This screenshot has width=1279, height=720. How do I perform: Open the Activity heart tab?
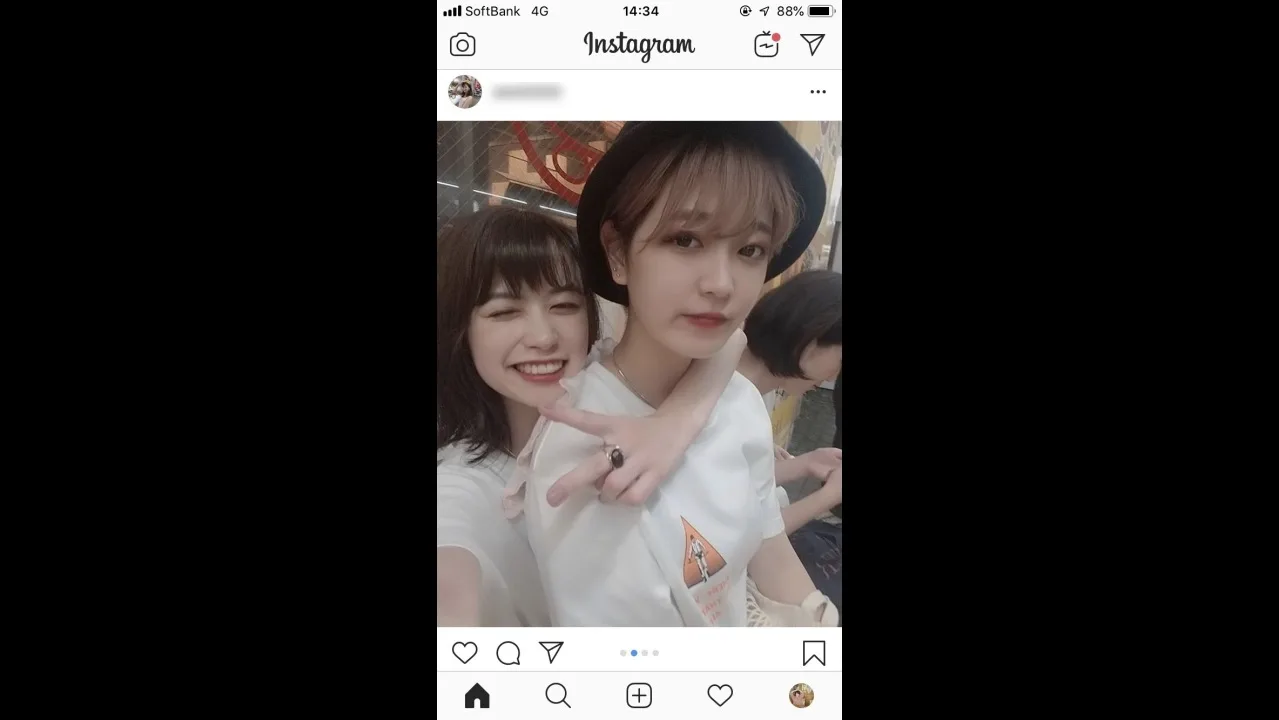pos(720,696)
